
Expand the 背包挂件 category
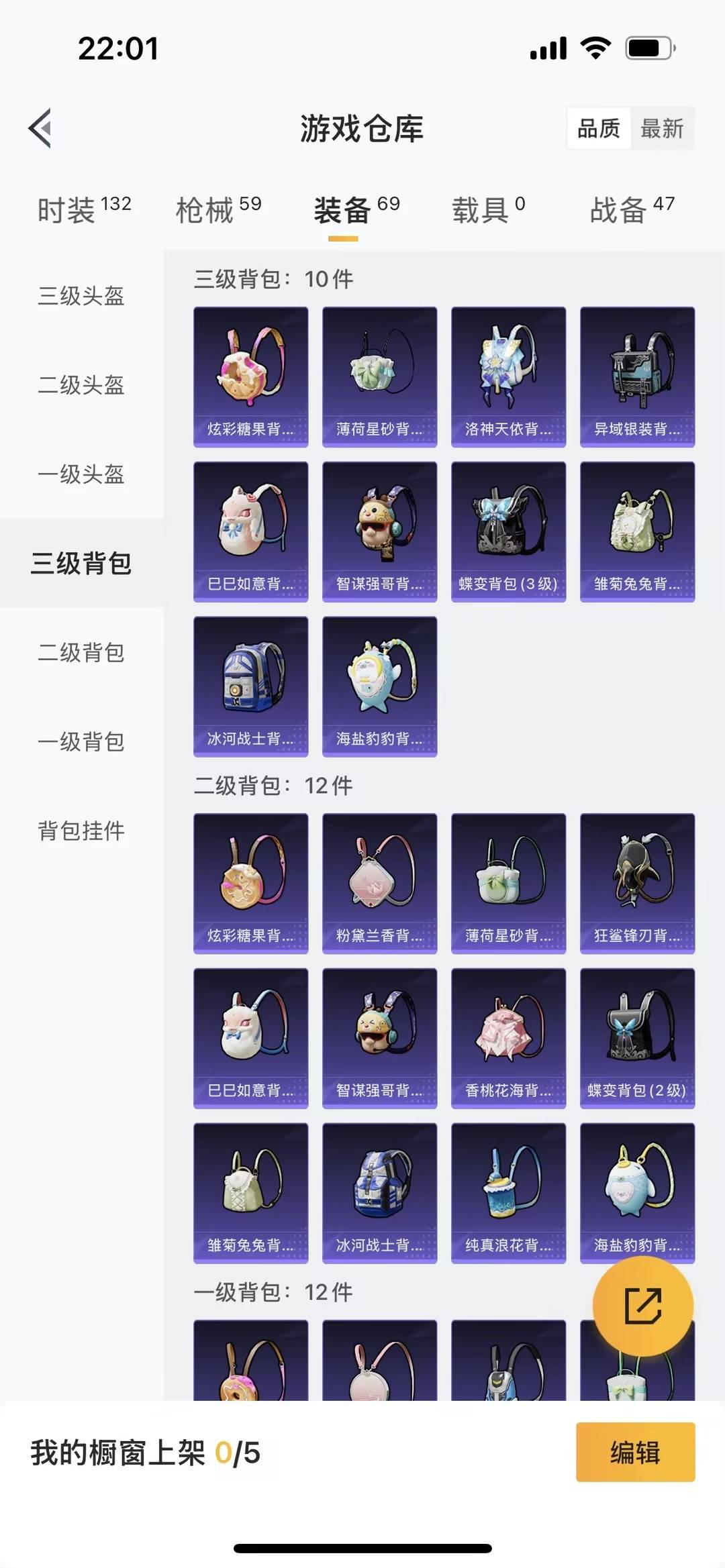(80, 831)
